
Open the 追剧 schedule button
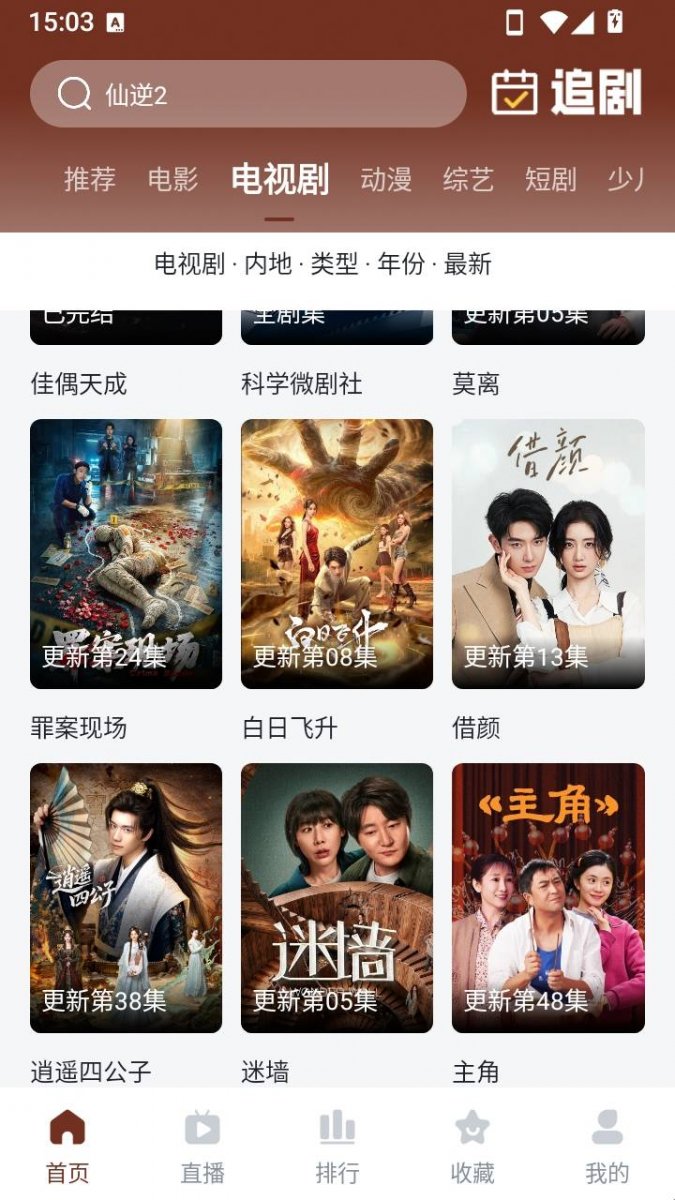(567, 93)
